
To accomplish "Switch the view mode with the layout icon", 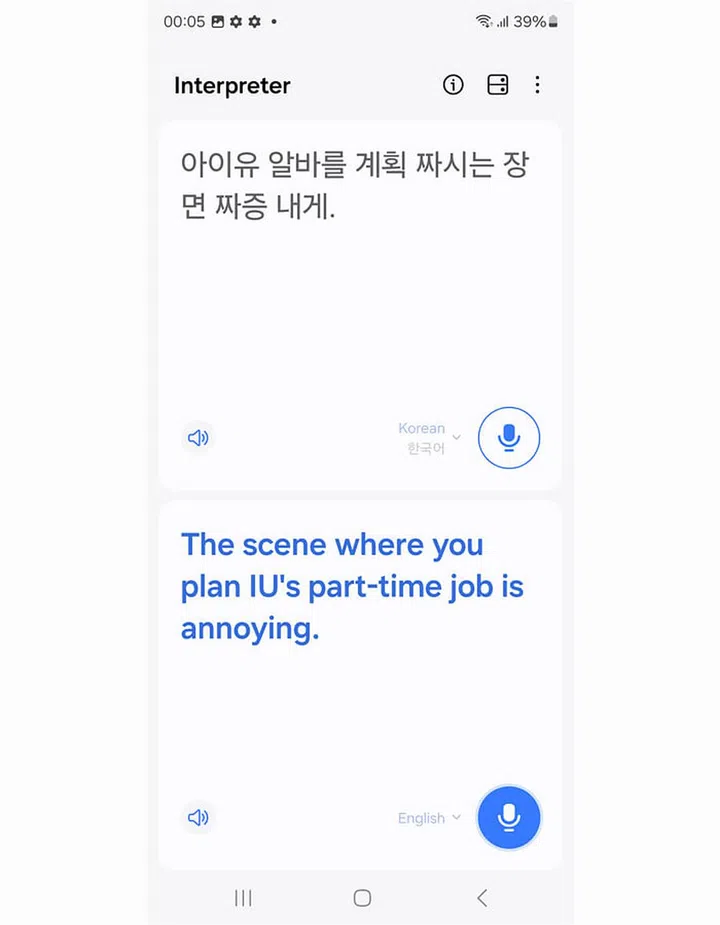I will pyautogui.click(x=497, y=85).
